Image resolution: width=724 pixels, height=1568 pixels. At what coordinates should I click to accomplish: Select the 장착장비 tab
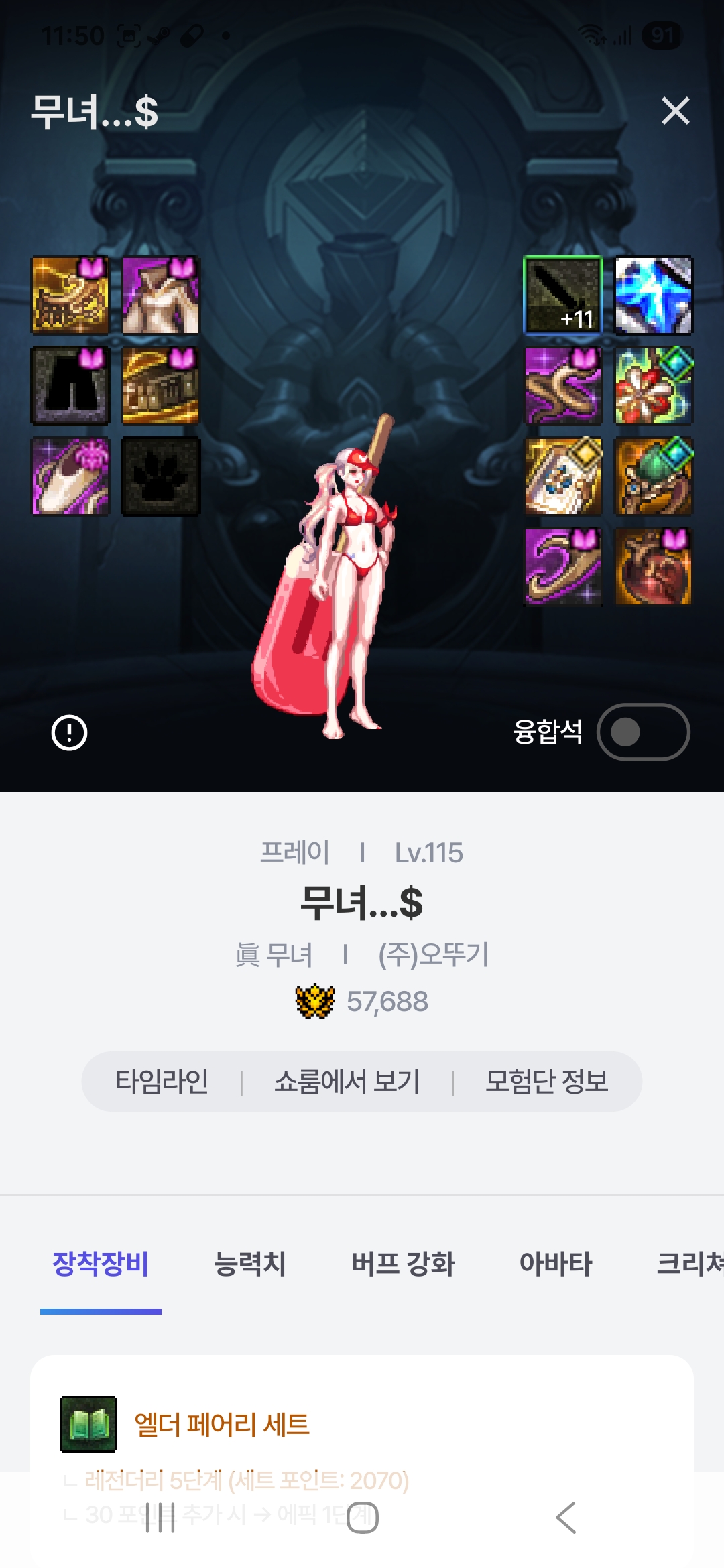click(x=101, y=1264)
